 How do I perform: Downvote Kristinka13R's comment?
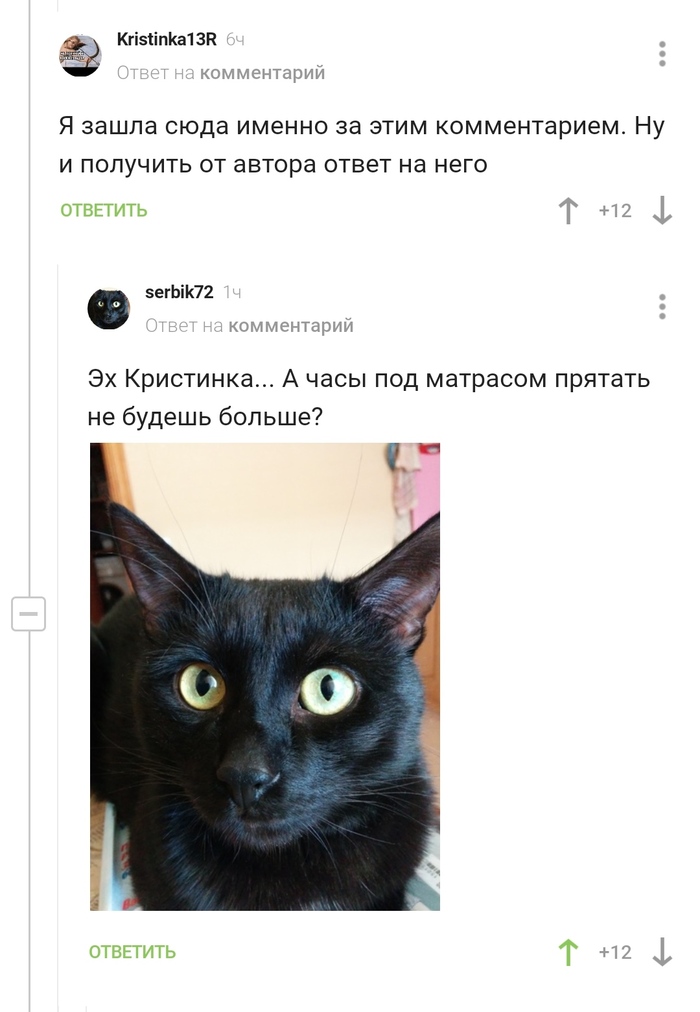point(663,211)
